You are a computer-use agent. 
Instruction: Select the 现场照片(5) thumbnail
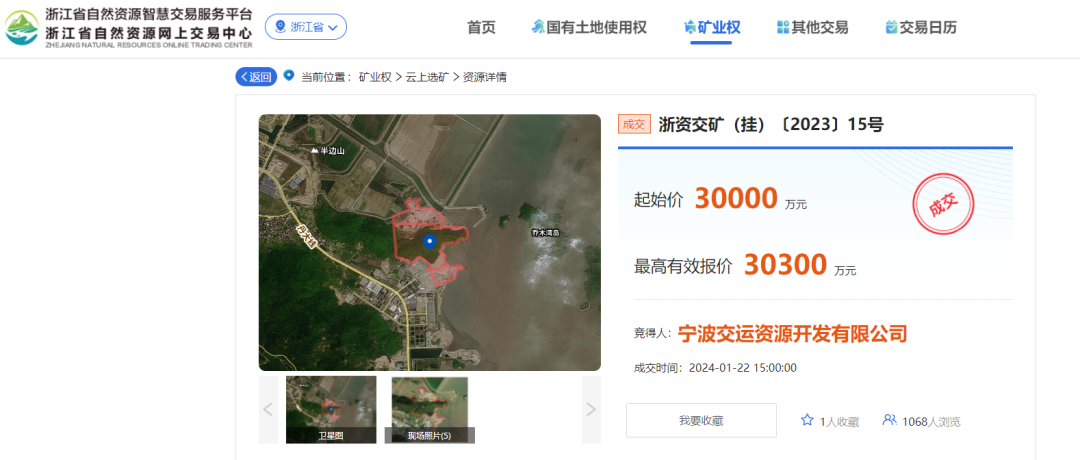[x=429, y=408]
